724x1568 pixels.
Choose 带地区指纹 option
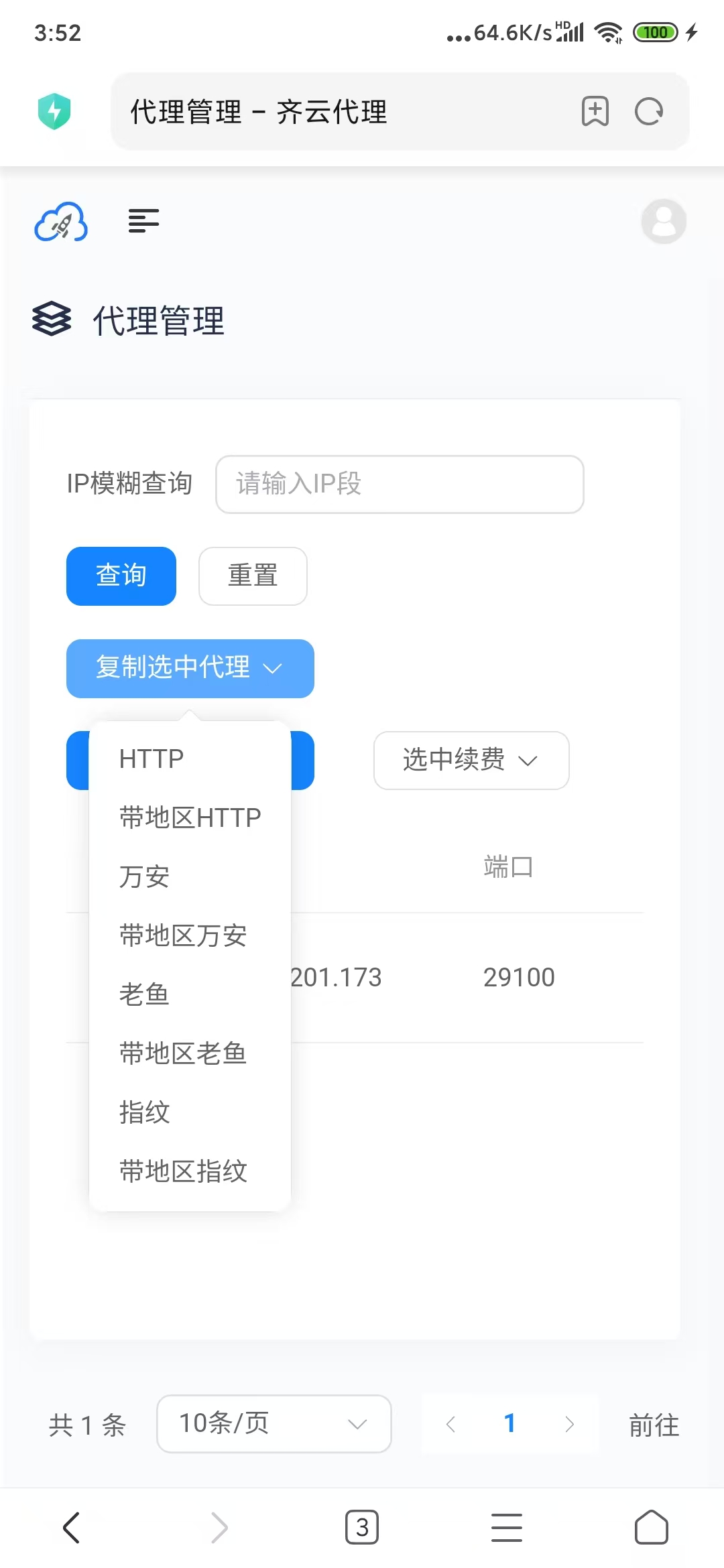click(x=182, y=1171)
